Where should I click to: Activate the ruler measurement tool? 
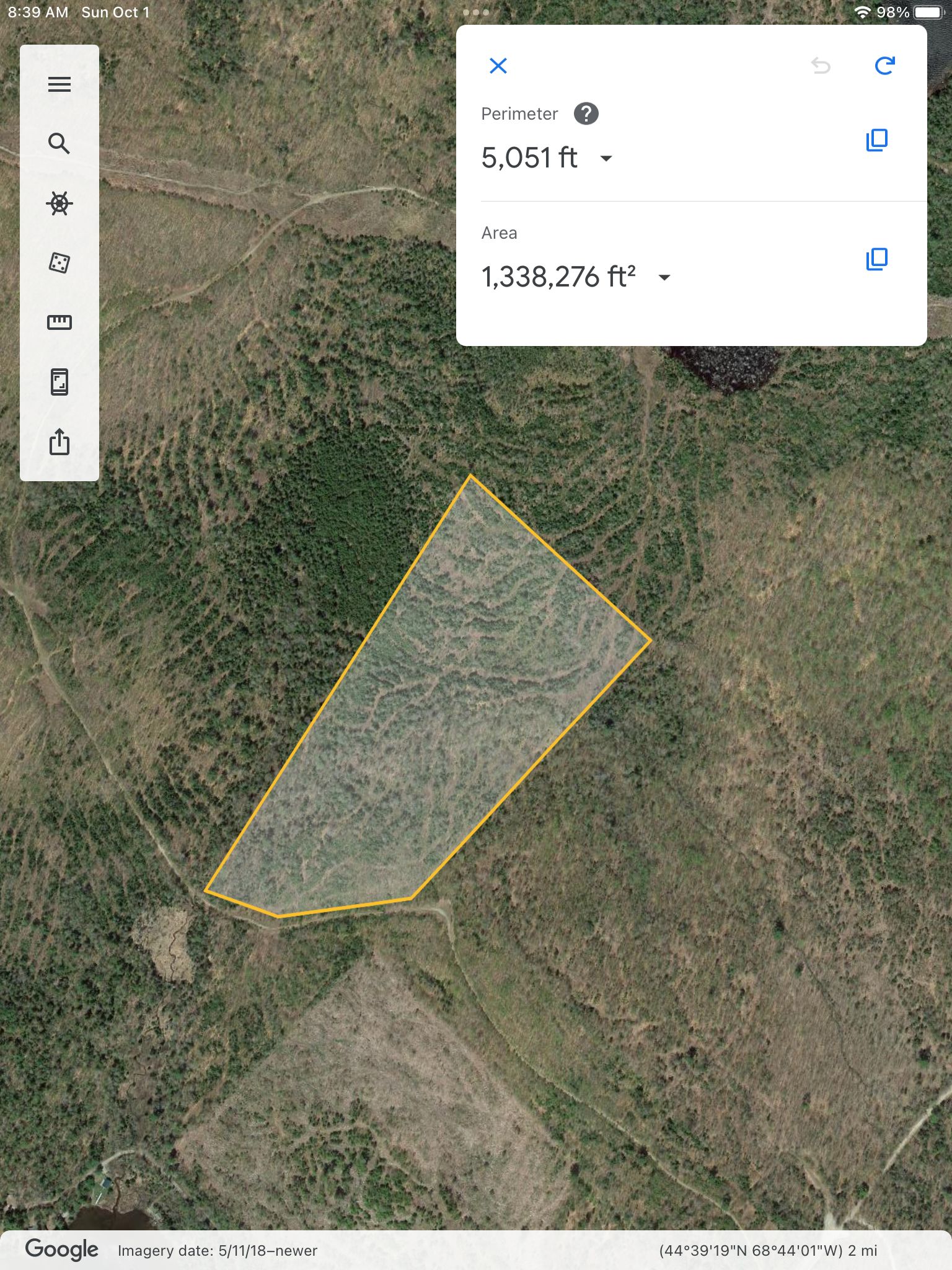click(x=59, y=322)
